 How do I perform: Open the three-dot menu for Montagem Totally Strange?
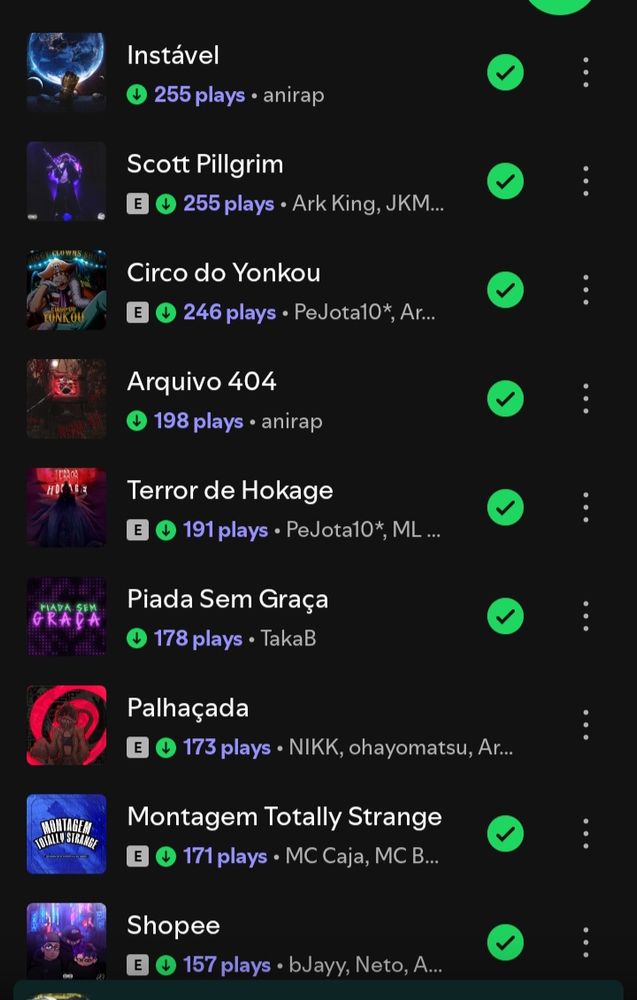pyautogui.click(x=586, y=834)
